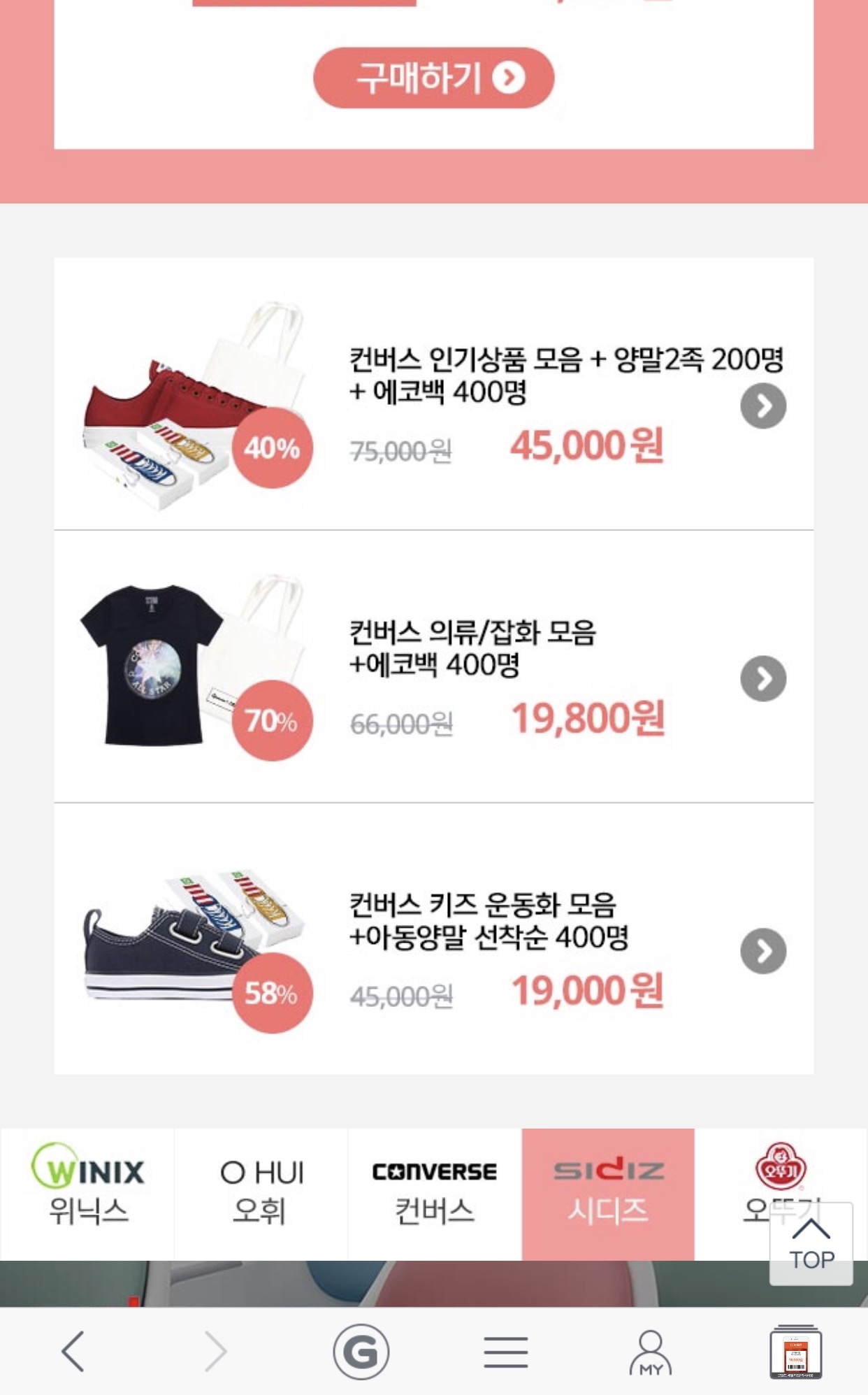Go forward to the next page

215,1351
